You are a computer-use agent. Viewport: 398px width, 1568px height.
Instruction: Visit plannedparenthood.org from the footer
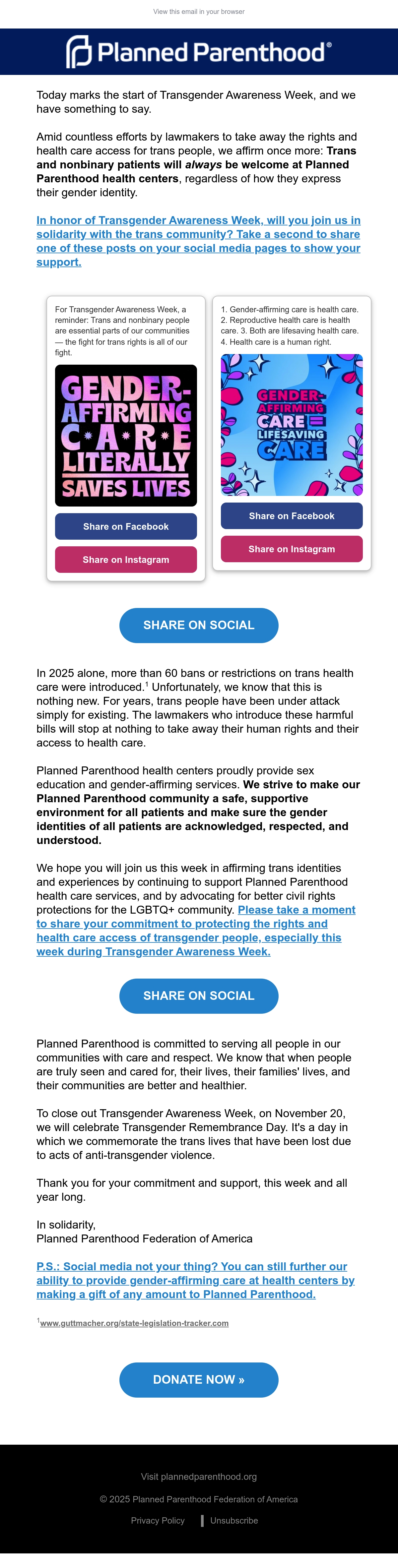click(x=199, y=1477)
